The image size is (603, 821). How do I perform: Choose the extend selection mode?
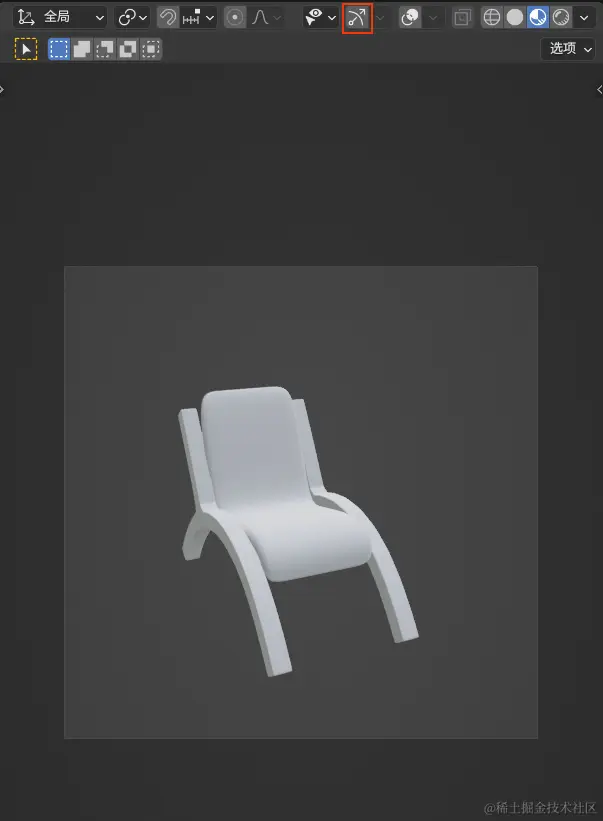(x=82, y=48)
